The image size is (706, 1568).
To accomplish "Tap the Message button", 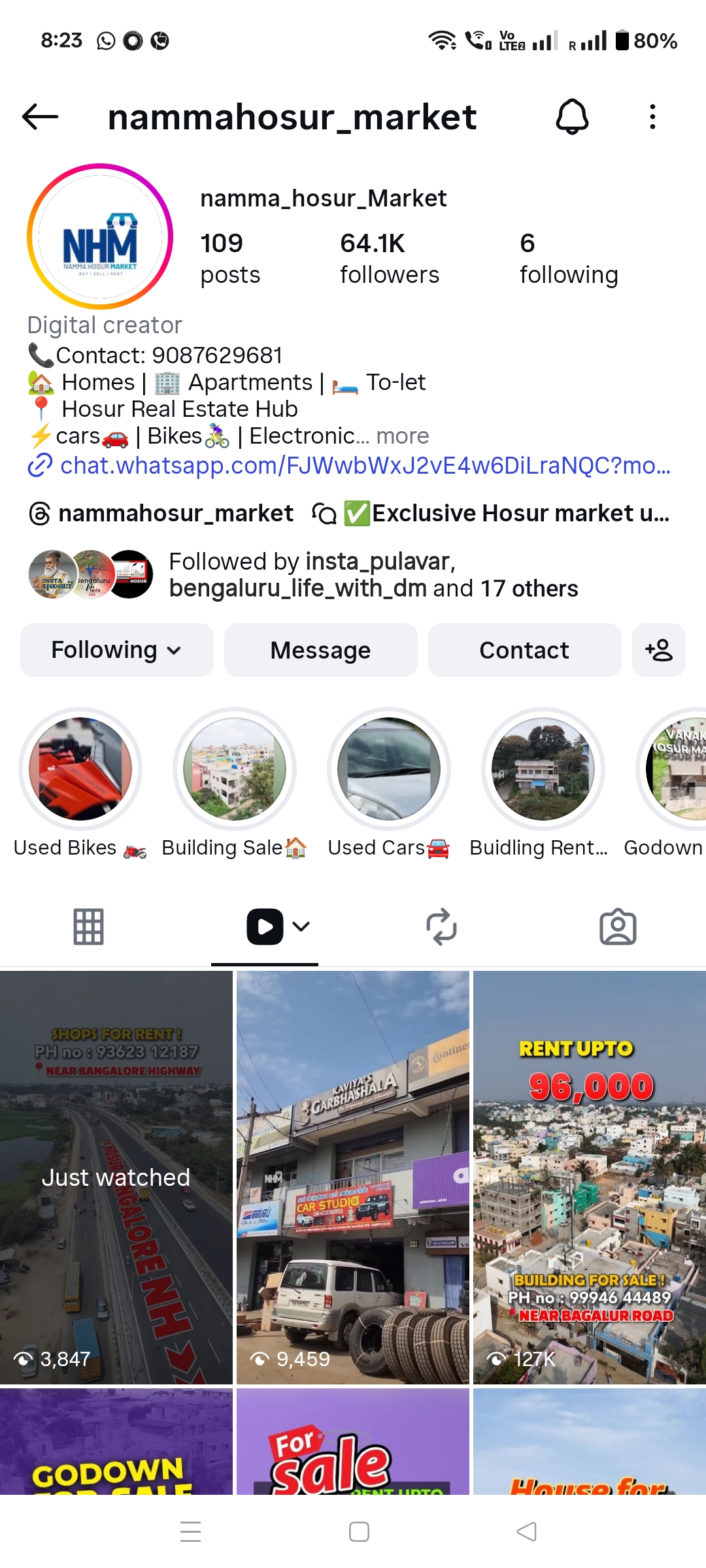I will click(x=320, y=650).
